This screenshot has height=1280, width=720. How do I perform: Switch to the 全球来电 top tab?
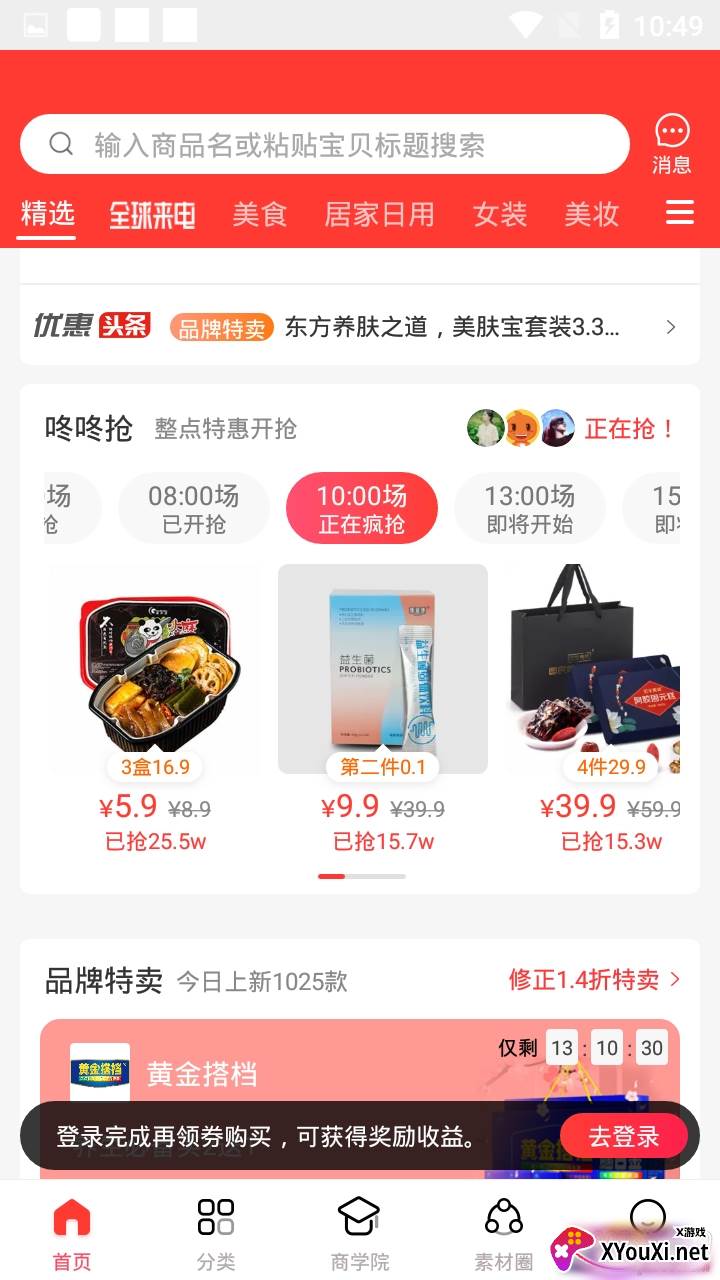coord(152,215)
